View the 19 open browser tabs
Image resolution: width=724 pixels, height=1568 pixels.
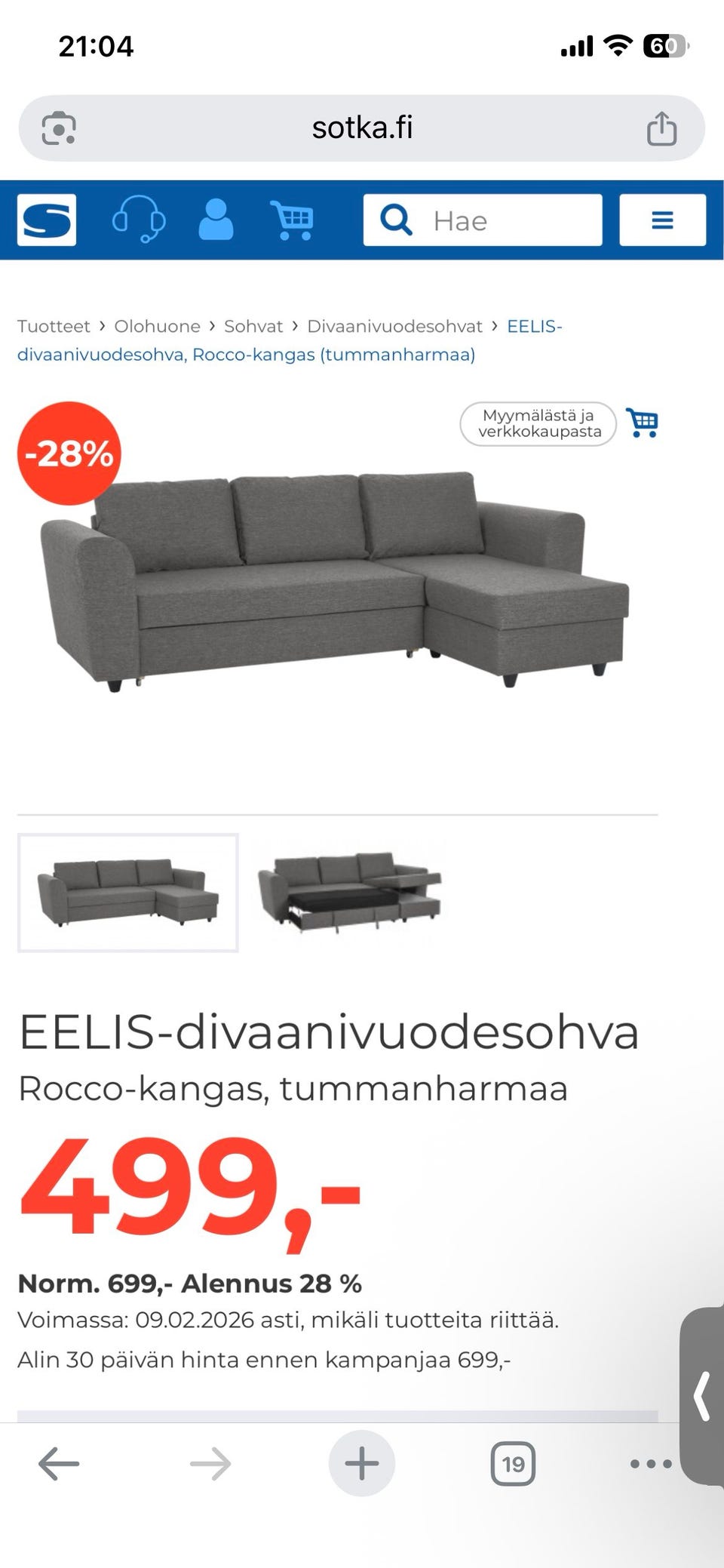pyautogui.click(x=513, y=1464)
